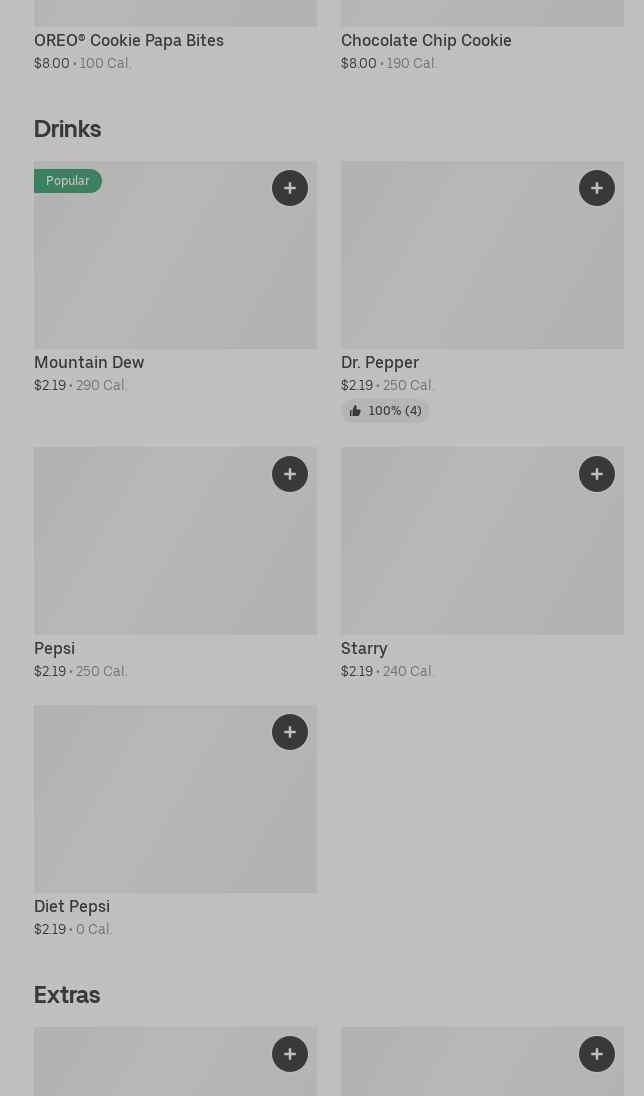The width and height of the screenshot is (644, 1096).
Task: Add Pepsi with the plus button
Action: (289, 474)
